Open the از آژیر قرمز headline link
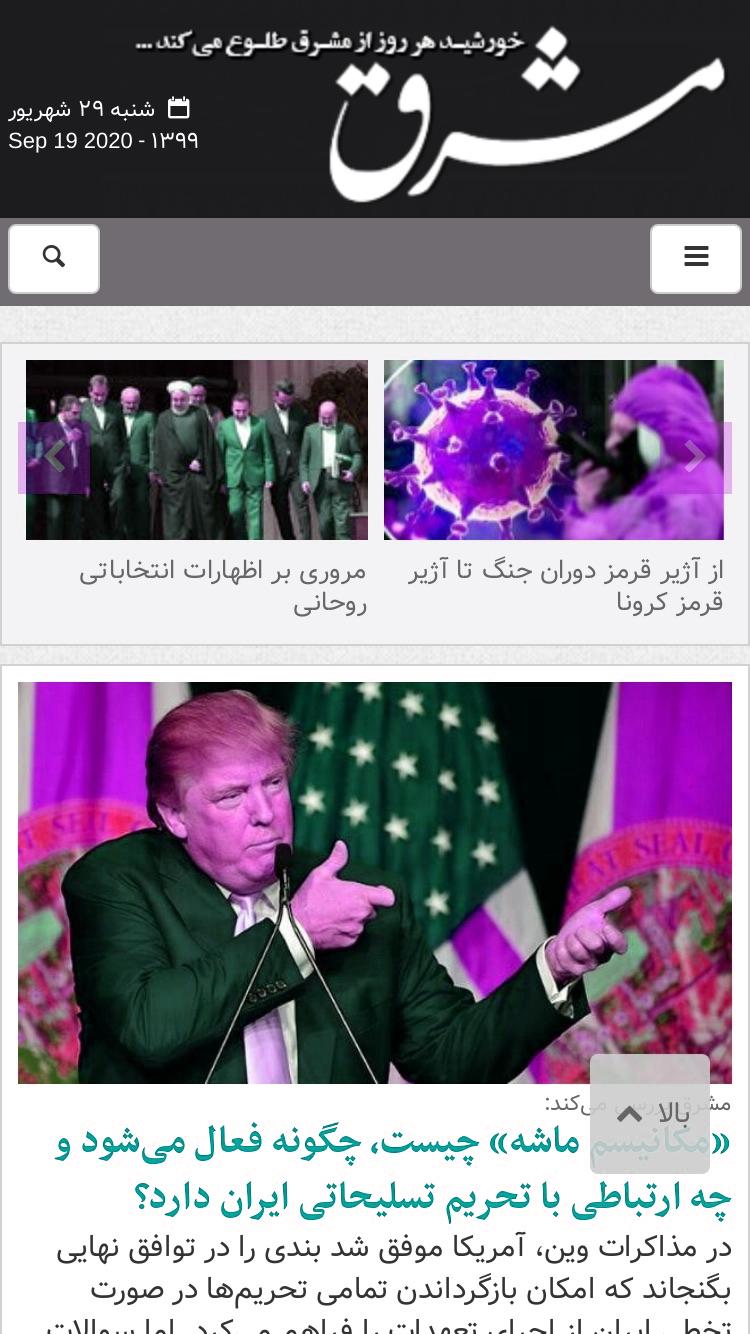 click(566, 587)
